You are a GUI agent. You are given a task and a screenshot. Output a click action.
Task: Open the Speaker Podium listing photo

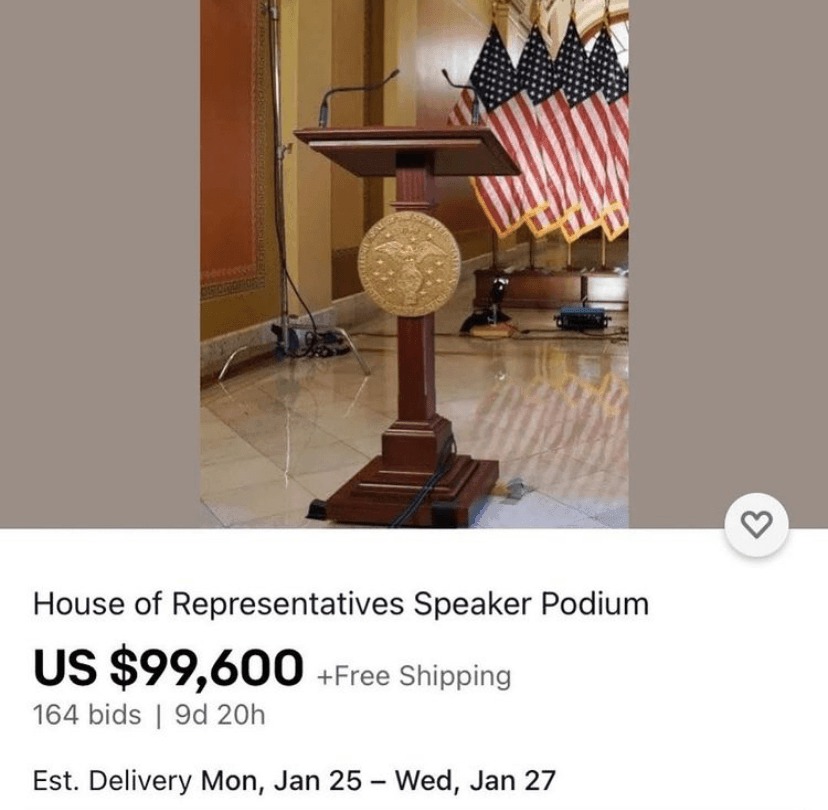click(414, 263)
